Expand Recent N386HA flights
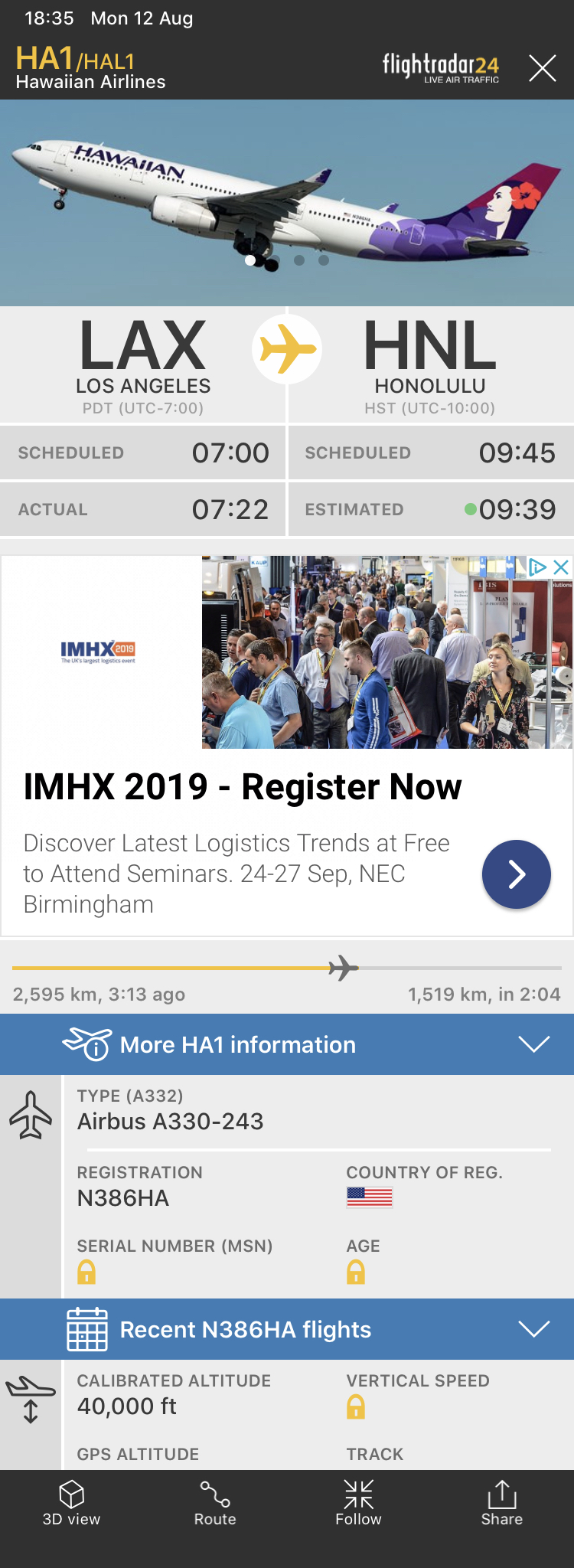The image size is (574, 1568). [287, 1329]
